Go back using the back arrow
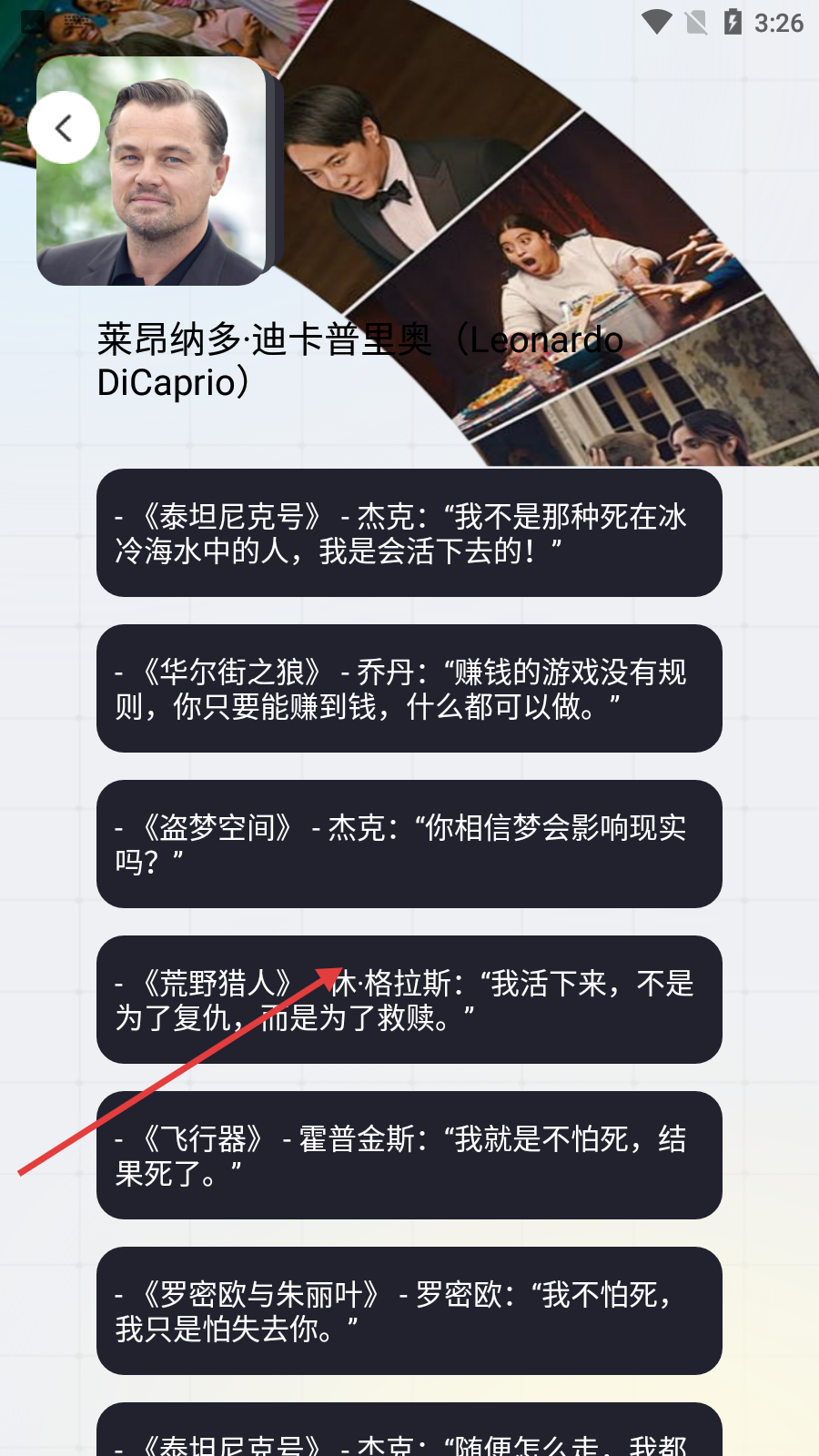The width and height of the screenshot is (819, 1456). click(x=64, y=127)
